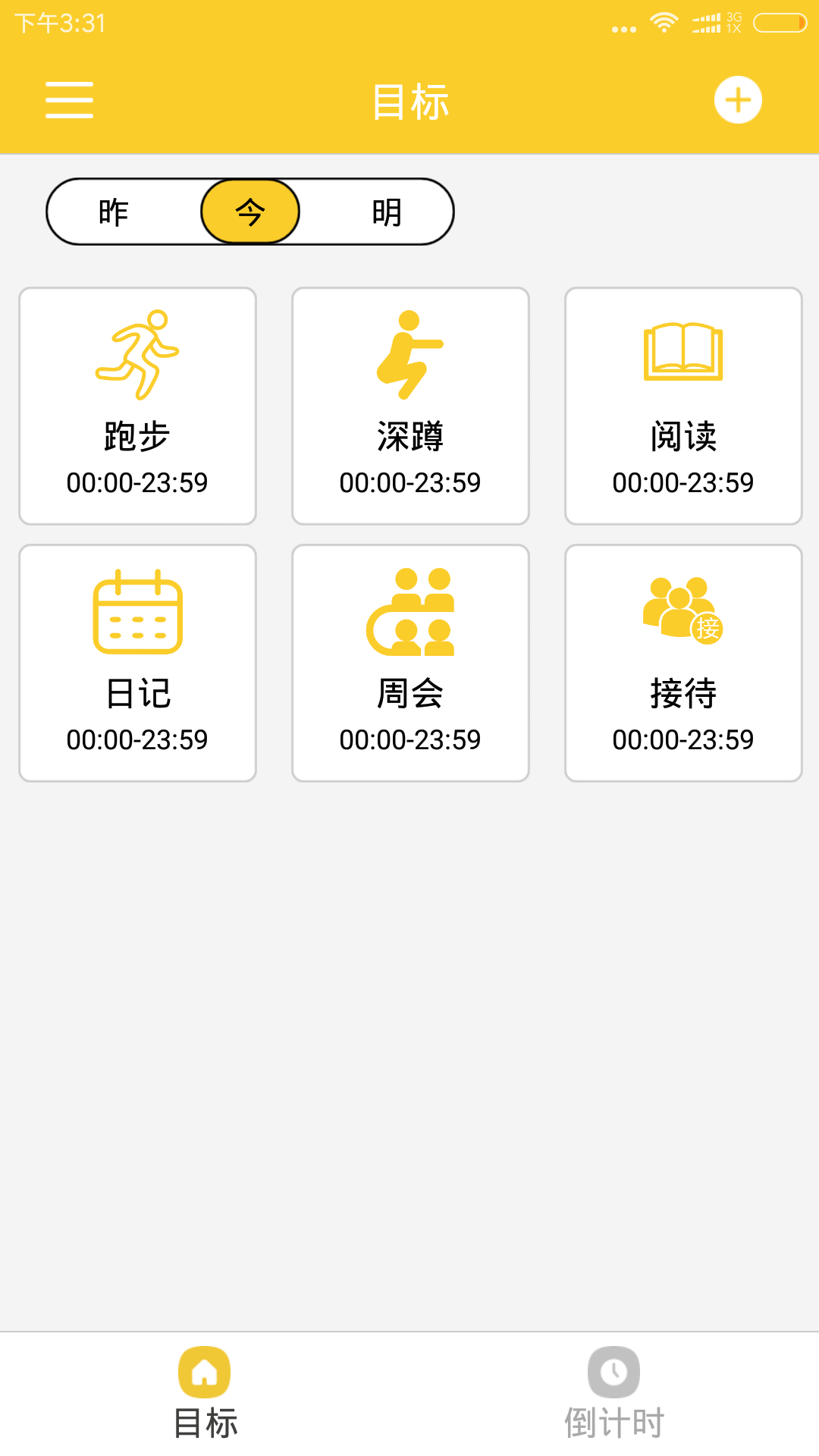Viewport: 819px width, 1456px height.
Task: Open the 周会 goal card
Action: (x=410, y=663)
